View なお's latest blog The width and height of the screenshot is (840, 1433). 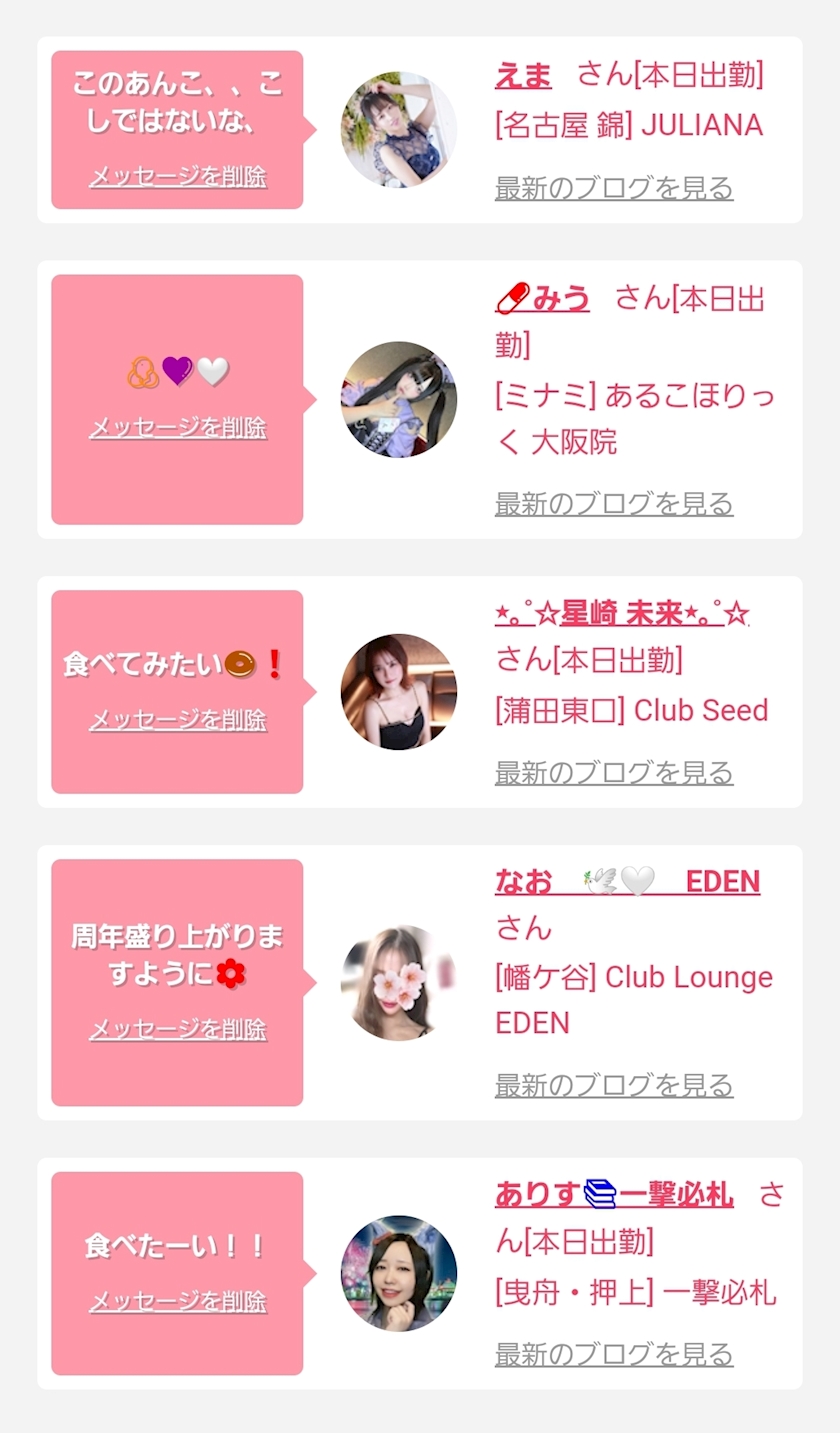(614, 1085)
